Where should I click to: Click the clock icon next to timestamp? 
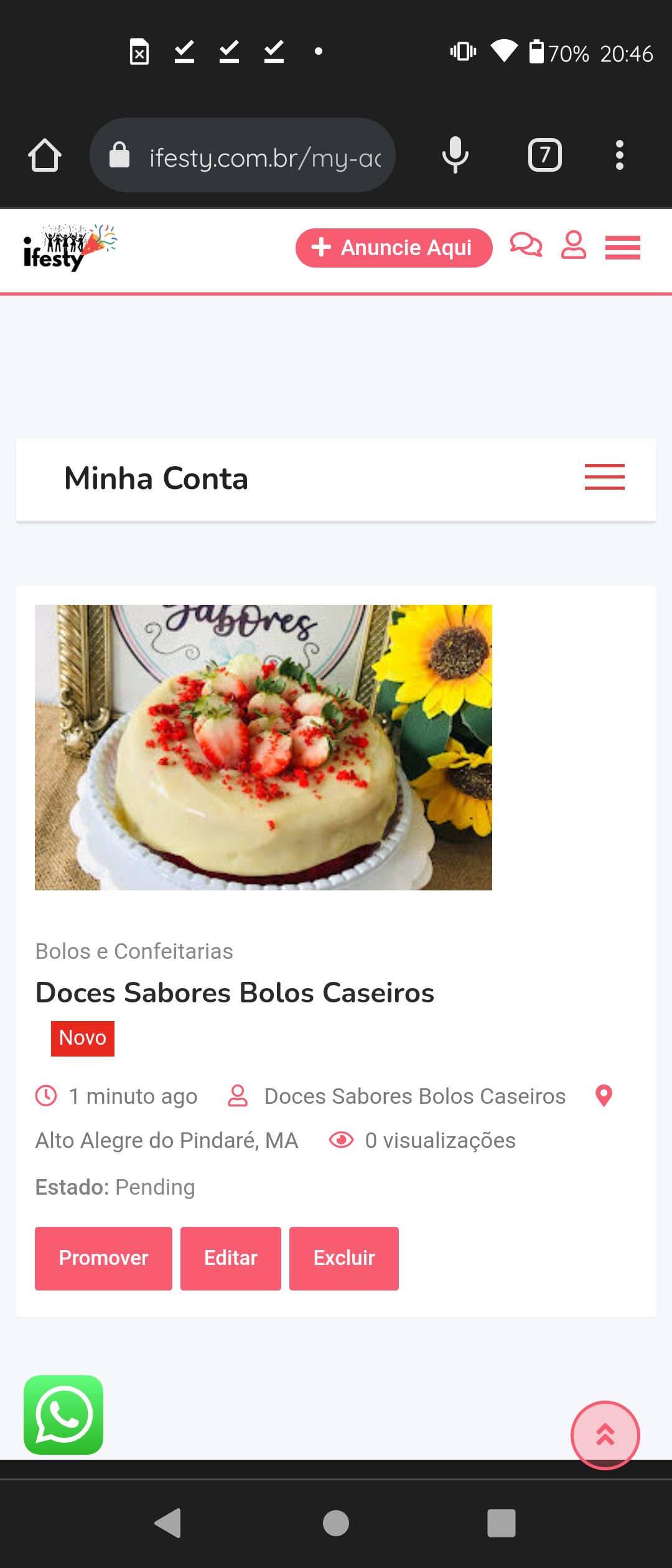45,1096
